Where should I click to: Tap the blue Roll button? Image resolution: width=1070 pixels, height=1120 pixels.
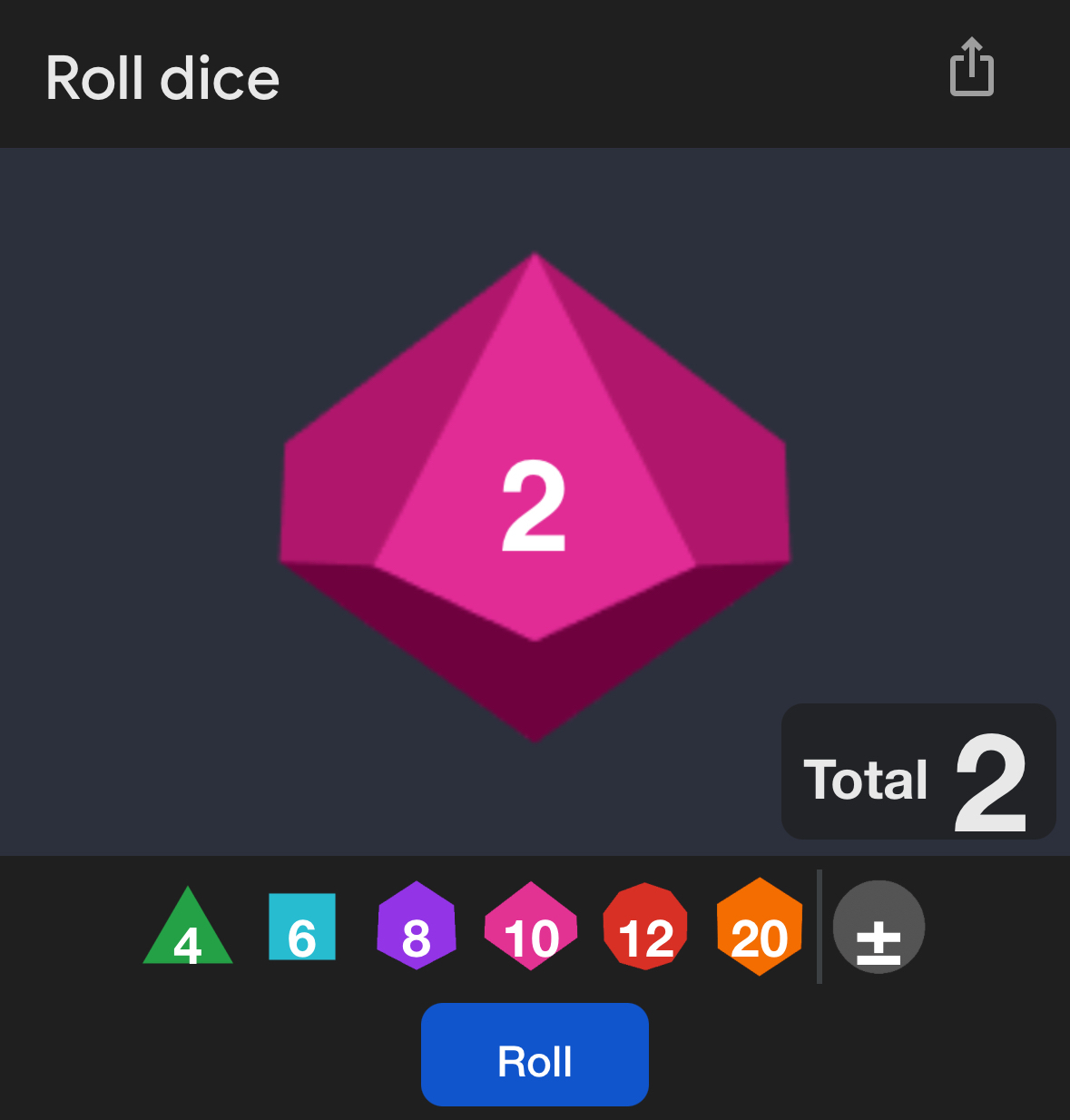pos(535,1055)
